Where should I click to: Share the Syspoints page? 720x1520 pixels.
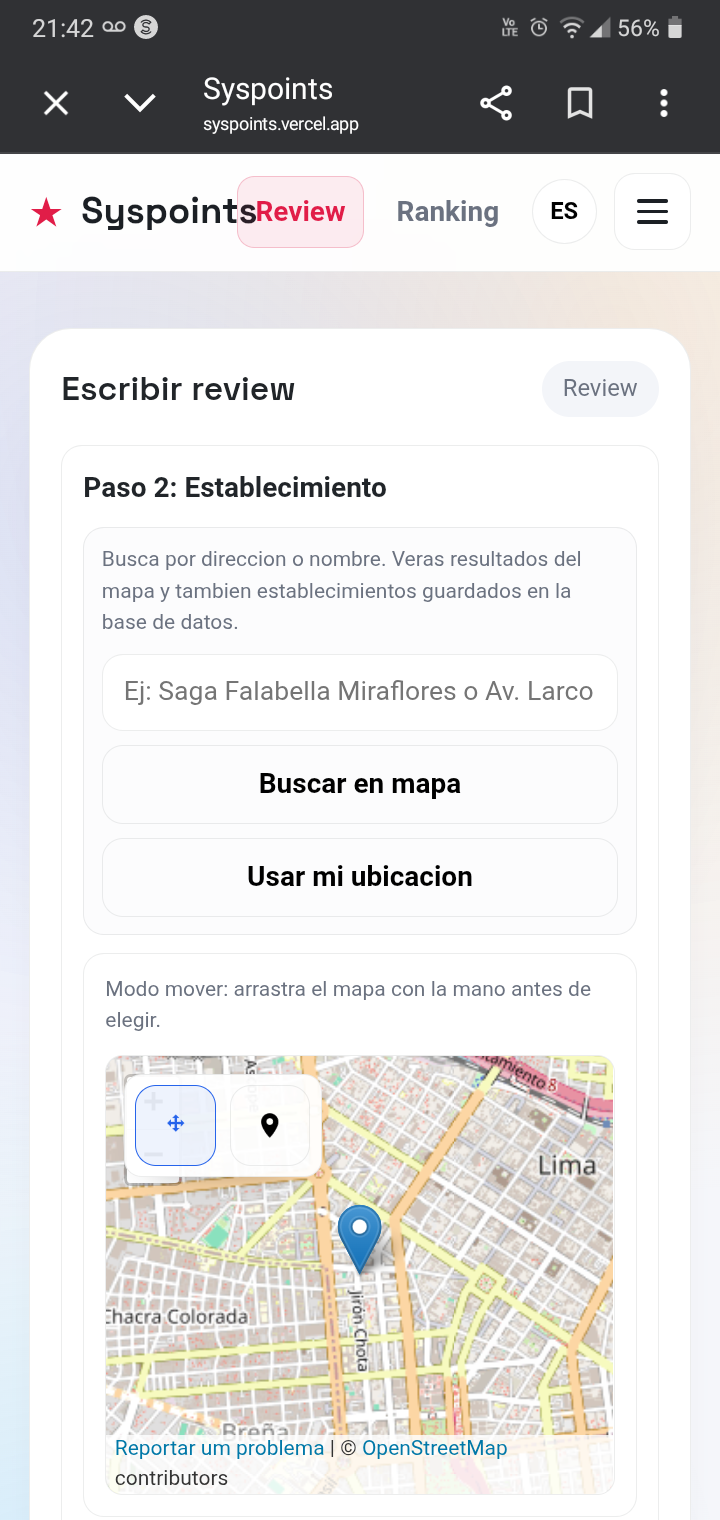pyautogui.click(x=496, y=103)
